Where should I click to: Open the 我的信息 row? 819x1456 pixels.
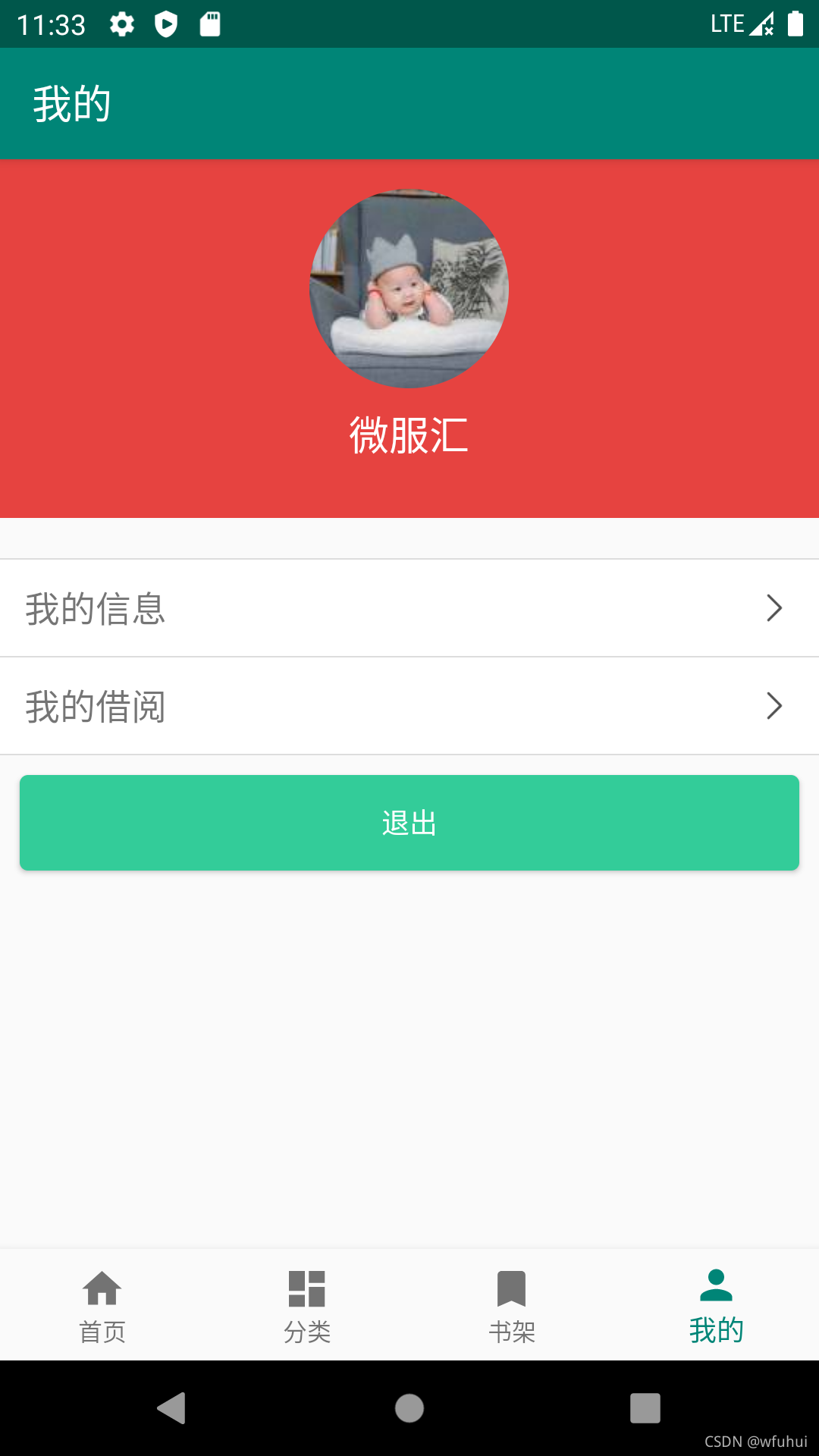409,608
